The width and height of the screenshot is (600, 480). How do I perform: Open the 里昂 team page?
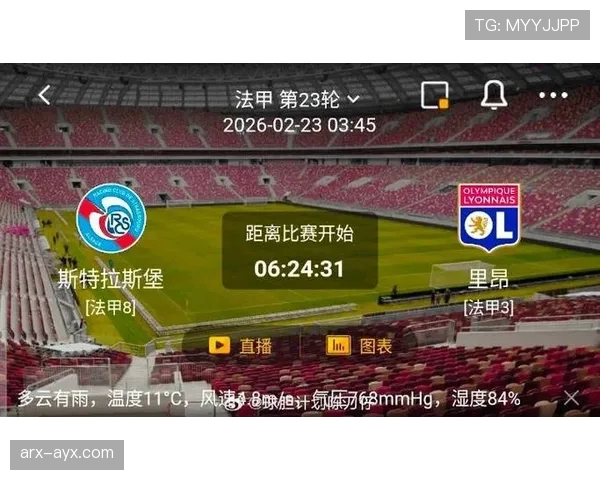pos(489,217)
